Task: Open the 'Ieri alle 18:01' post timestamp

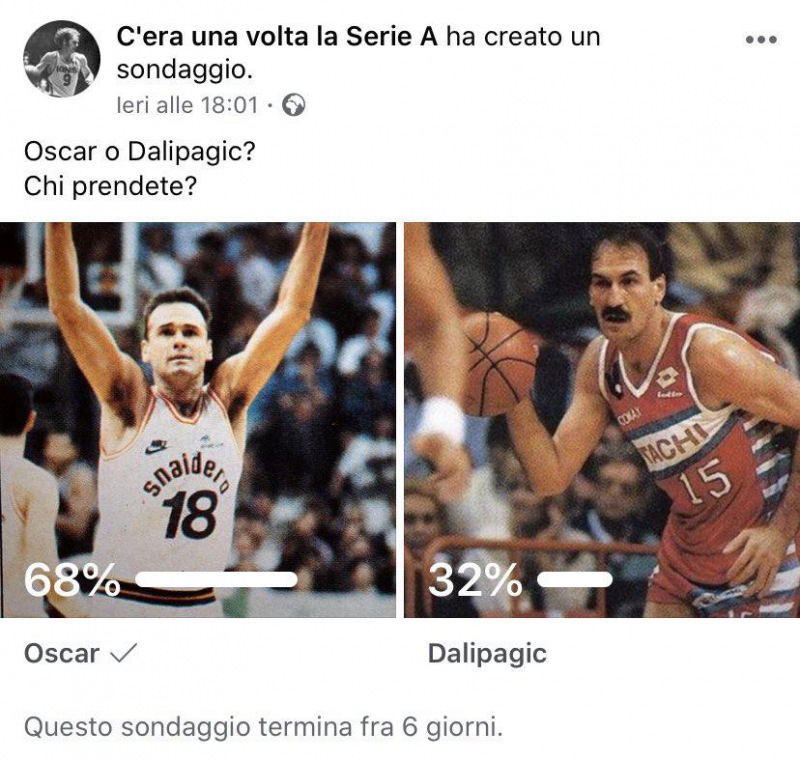Action: click(187, 105)
